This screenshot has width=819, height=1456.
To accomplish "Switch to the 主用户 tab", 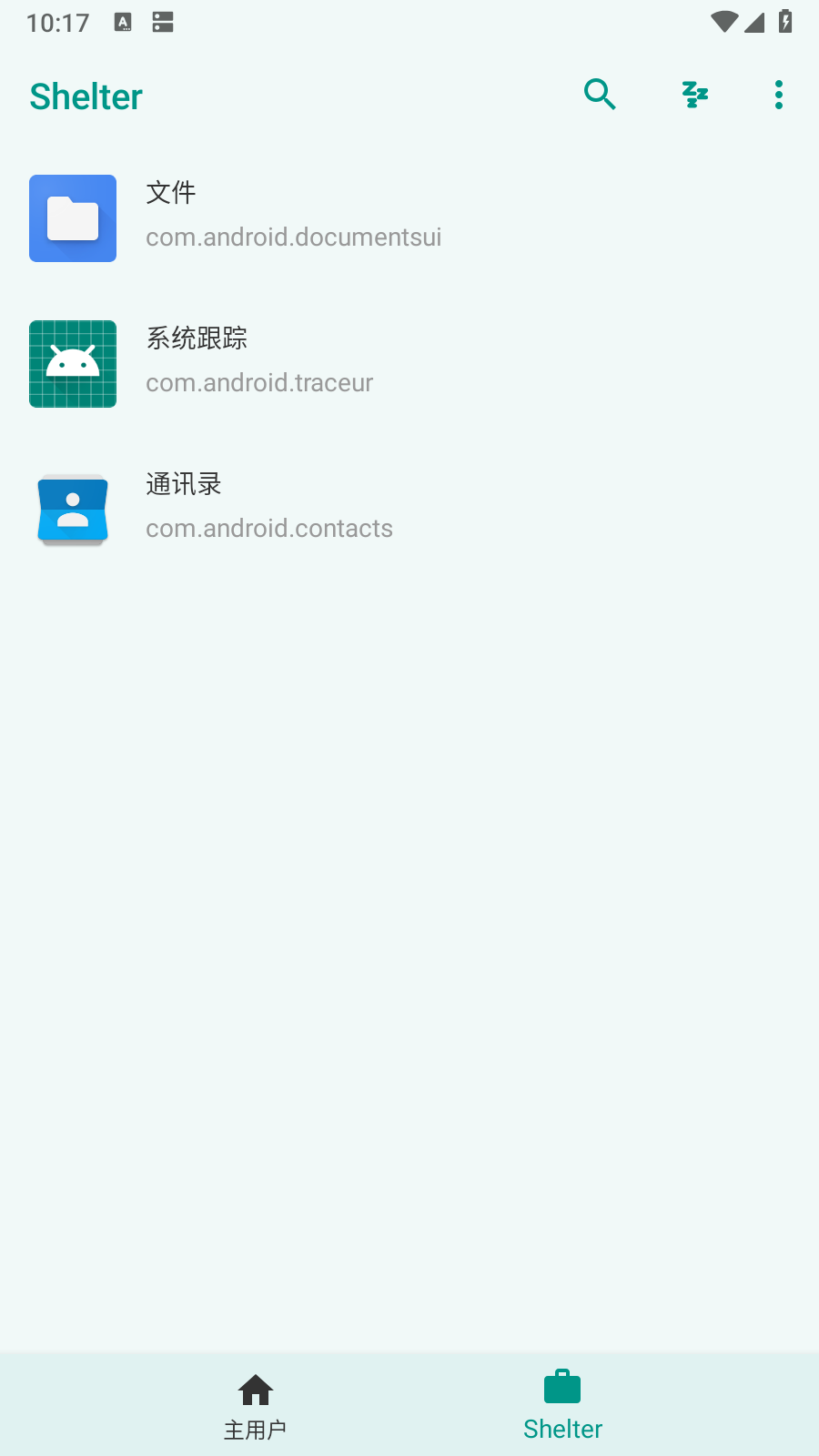I will 255,1405.
